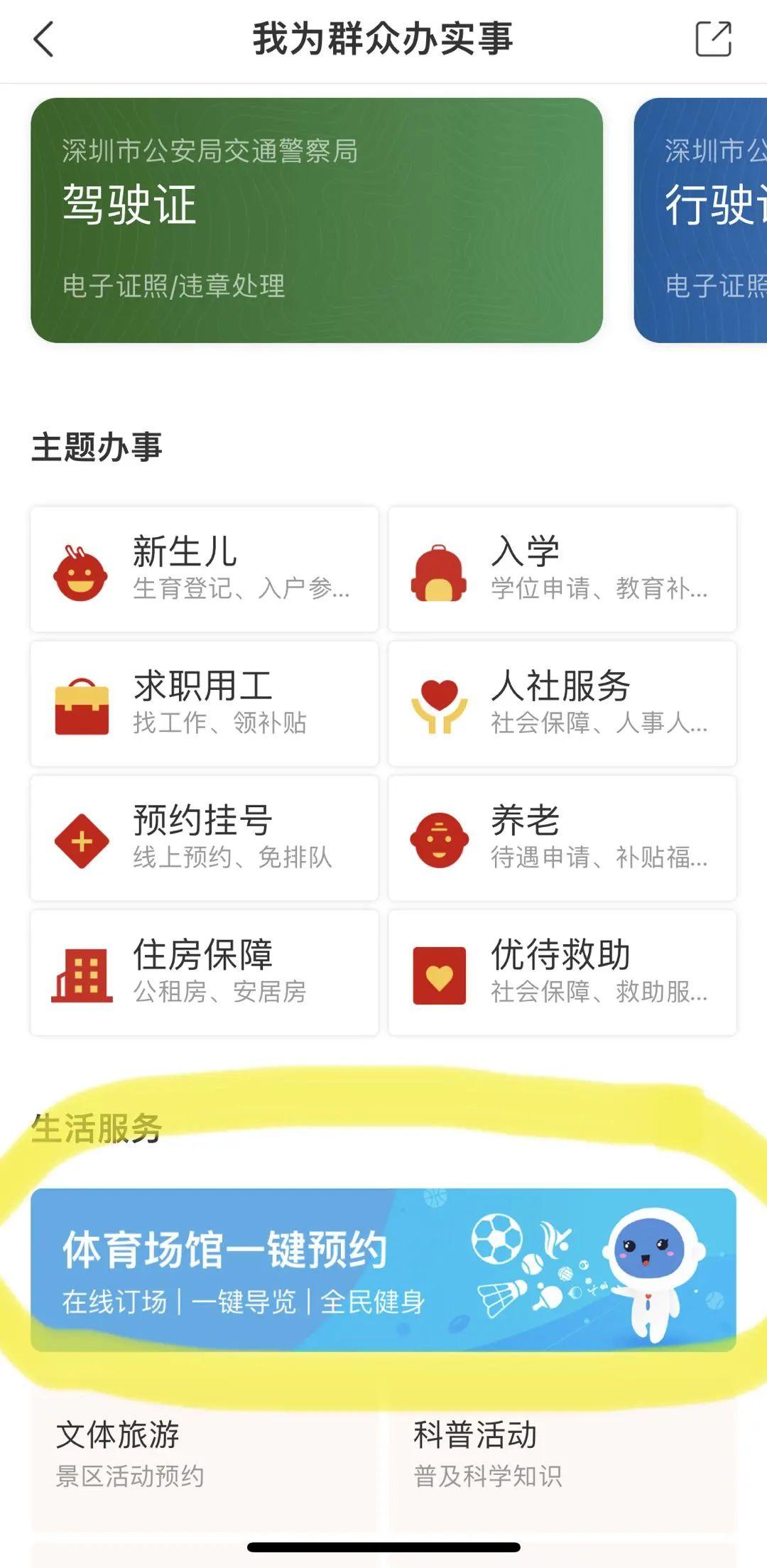Tap 预约挂号 to book an appointment

205,838
